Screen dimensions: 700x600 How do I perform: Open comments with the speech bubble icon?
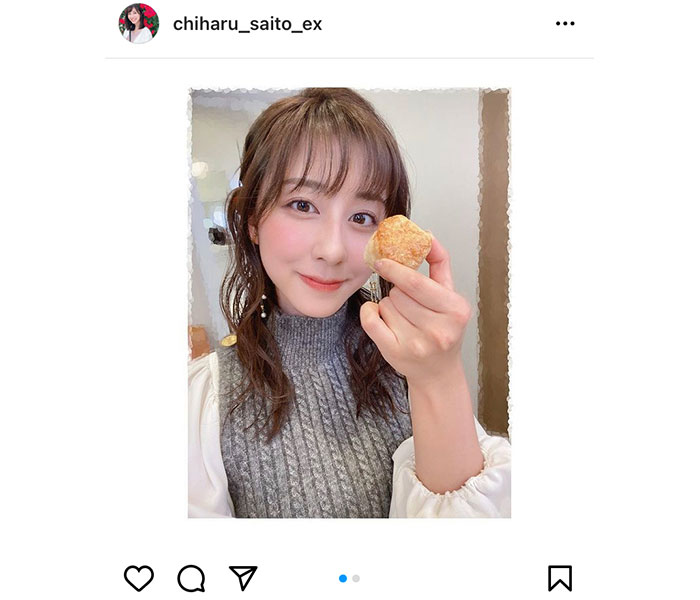click(x=191, y=578)
